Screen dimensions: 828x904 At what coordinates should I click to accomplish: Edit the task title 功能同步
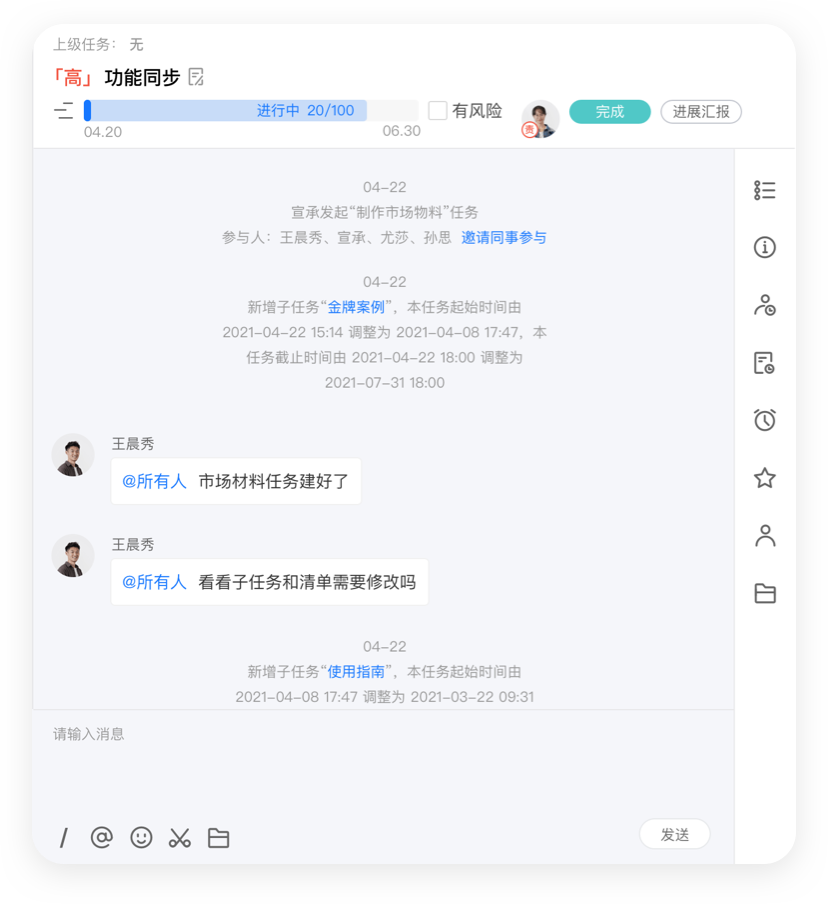tap(196, 77)
